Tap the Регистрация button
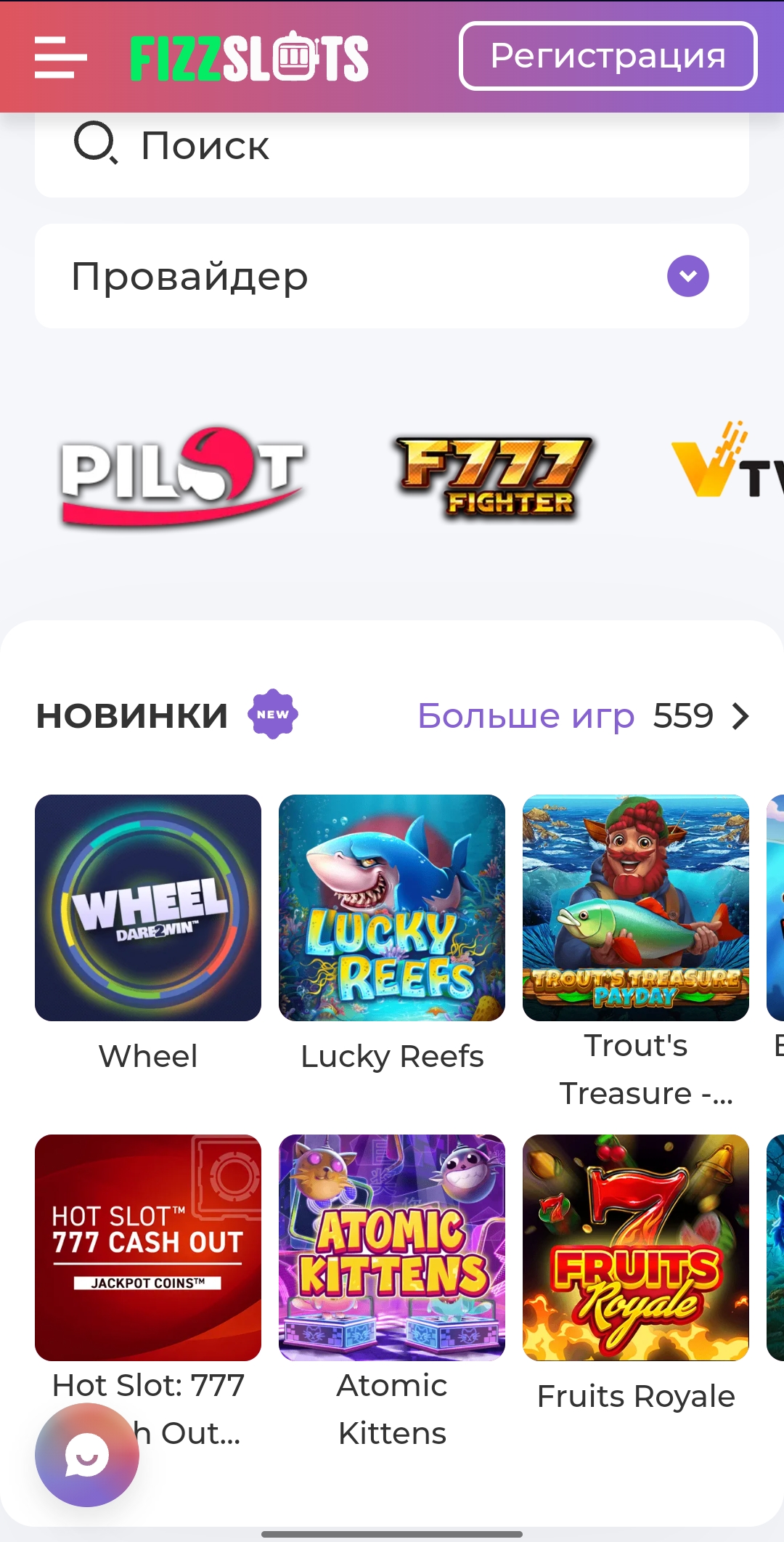Screen dimensions: 784x1542 coord(608,57)
